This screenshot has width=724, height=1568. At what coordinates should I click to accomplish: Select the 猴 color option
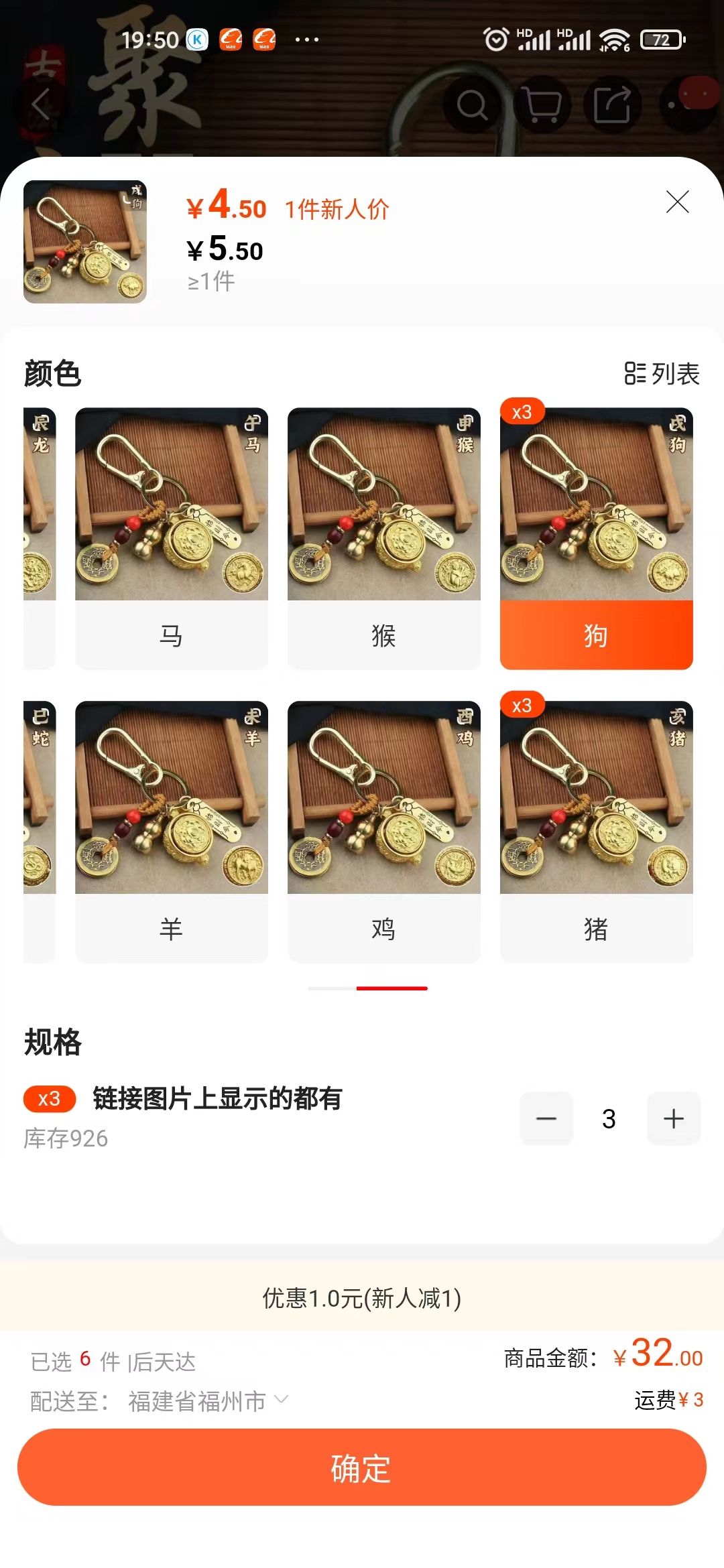tap(383, 538)
